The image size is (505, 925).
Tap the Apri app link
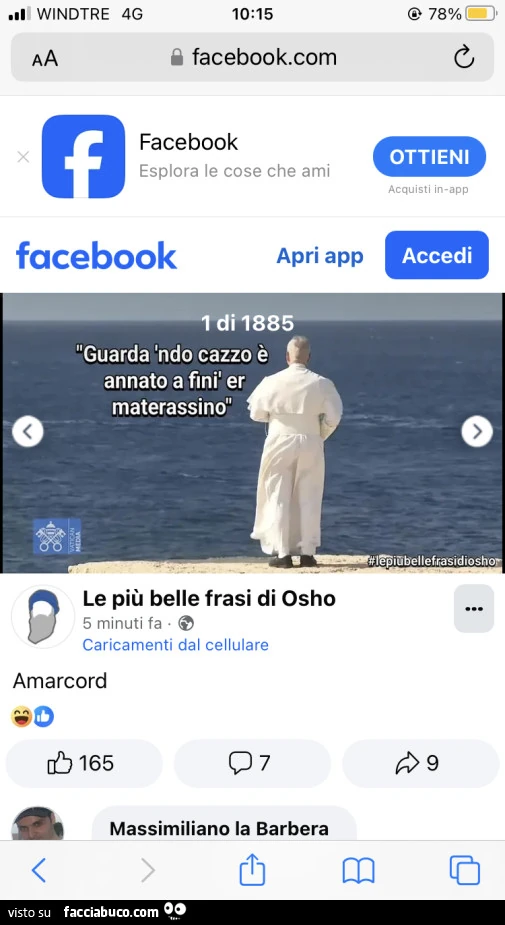point(320,255)
